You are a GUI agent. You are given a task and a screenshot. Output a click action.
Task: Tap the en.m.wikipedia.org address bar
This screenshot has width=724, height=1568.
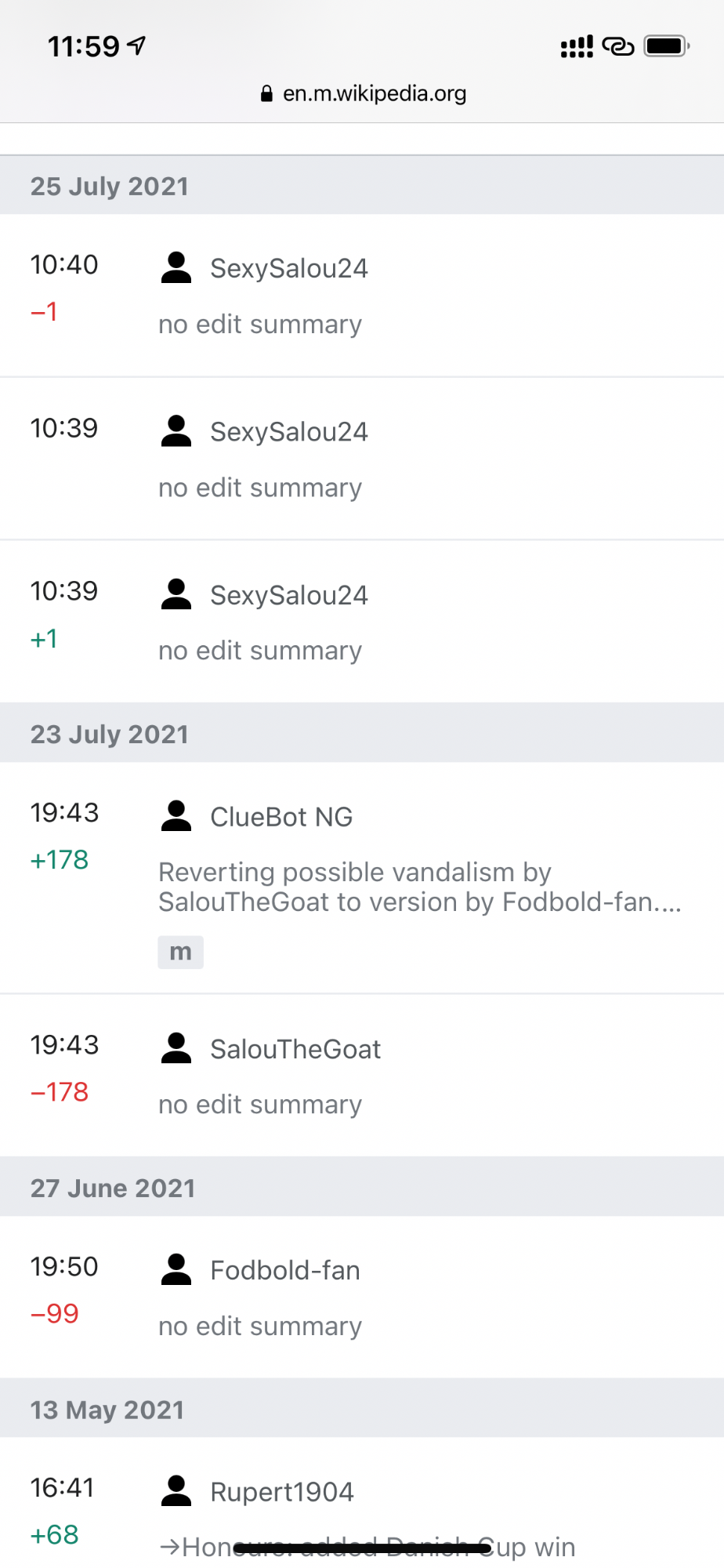[363, 94]
